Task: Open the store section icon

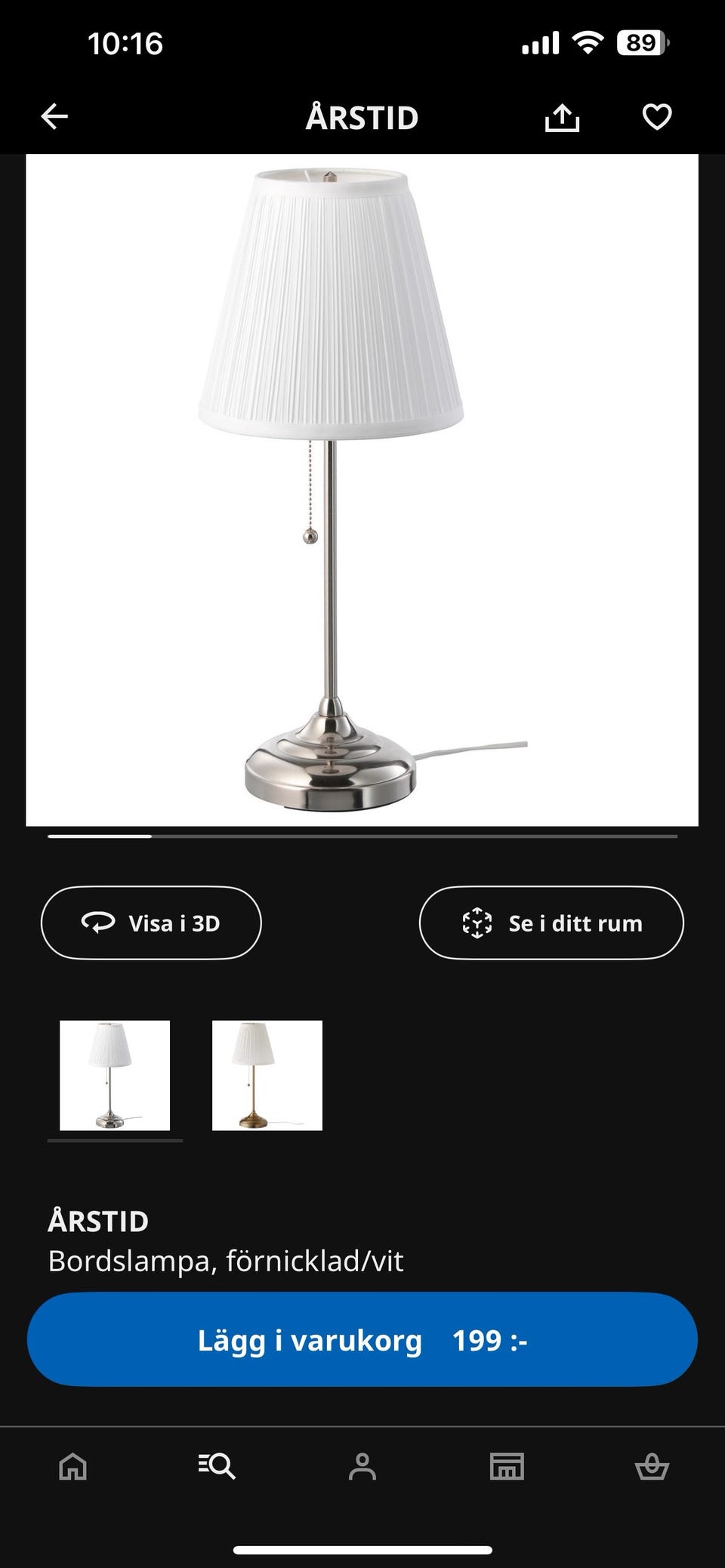Action: [x=507, y=1468]
